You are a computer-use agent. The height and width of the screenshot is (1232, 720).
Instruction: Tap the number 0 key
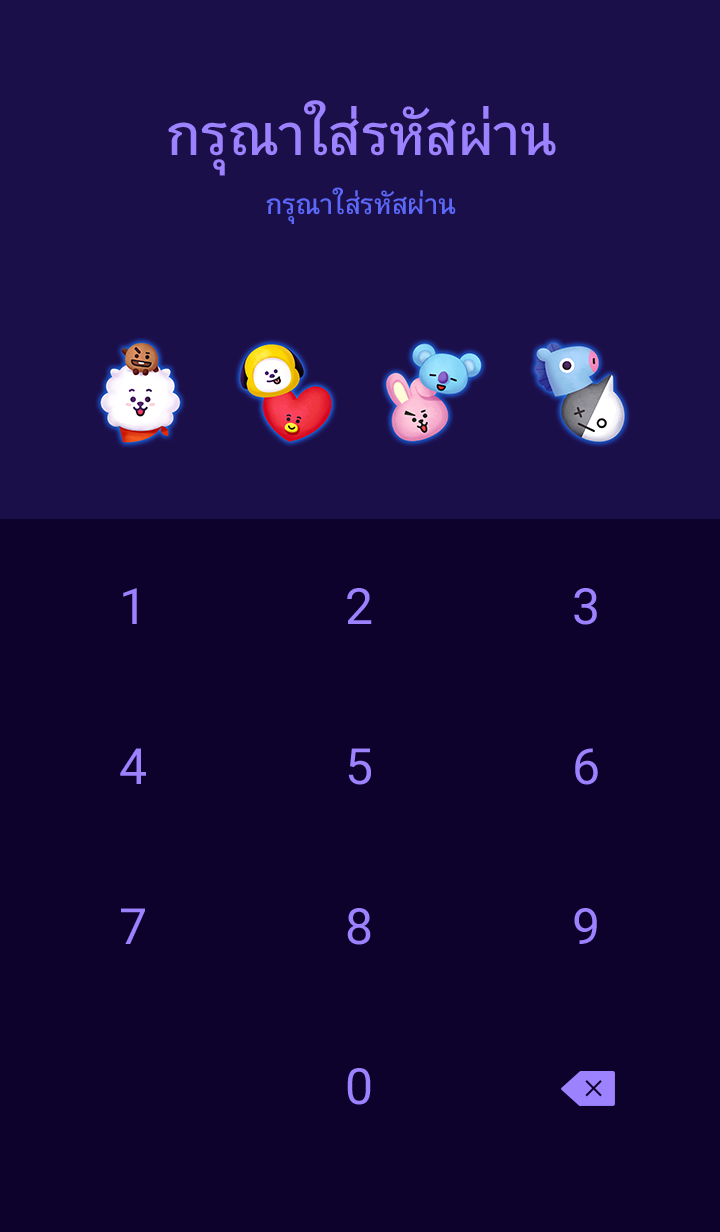tap(359, 1087)
